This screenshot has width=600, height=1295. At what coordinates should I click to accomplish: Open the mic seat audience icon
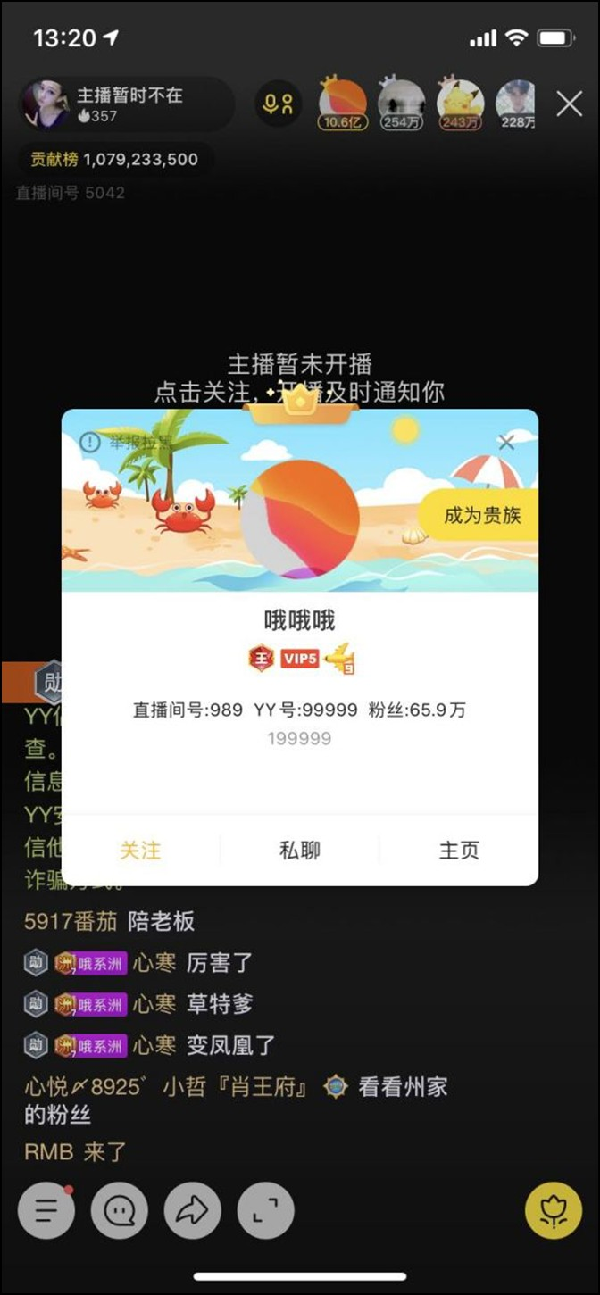click(278, 104)
